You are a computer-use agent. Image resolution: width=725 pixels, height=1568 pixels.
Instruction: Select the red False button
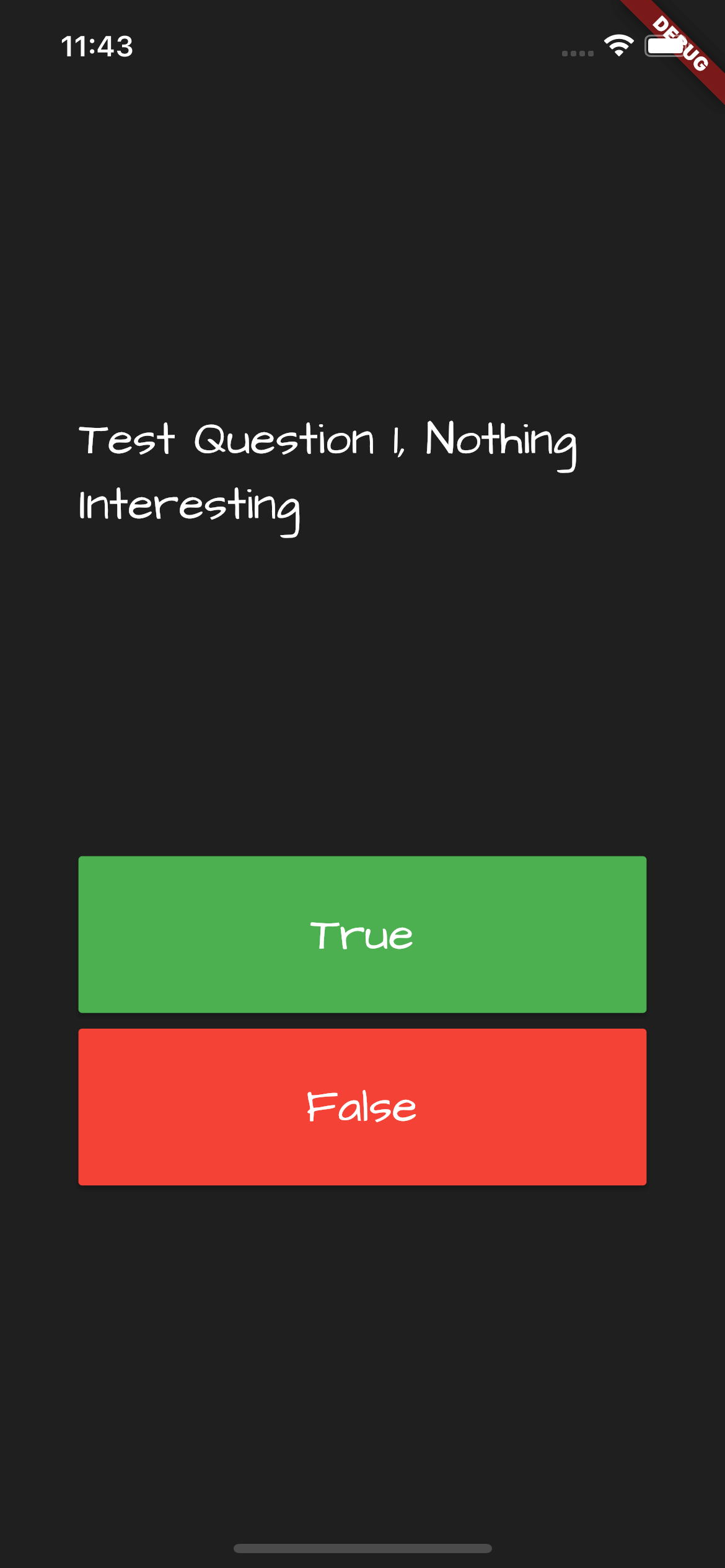[362, 1107]
